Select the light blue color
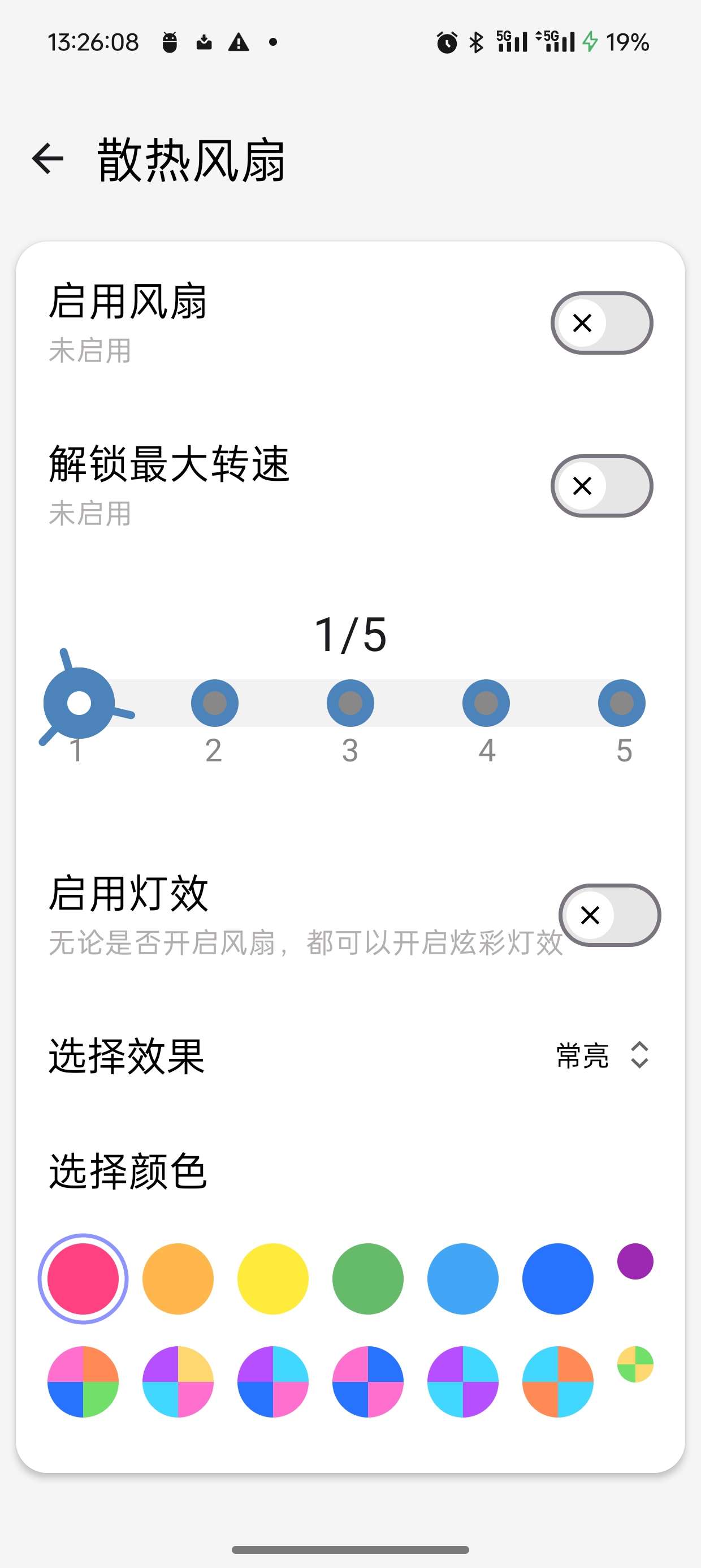 coord(462,1278)
